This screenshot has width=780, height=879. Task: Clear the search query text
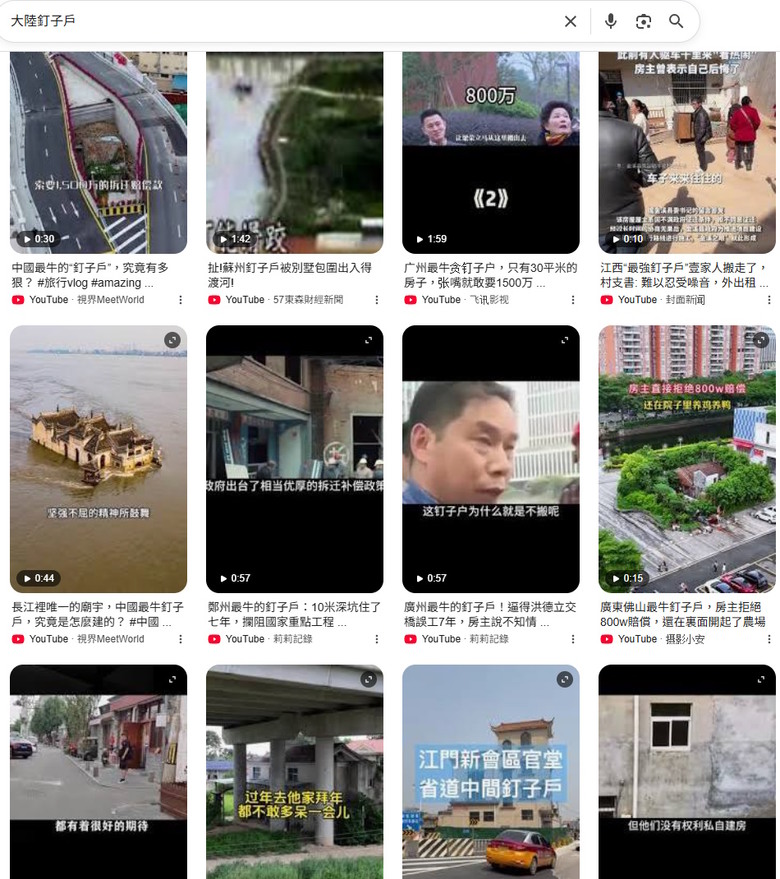click(570, 21)
